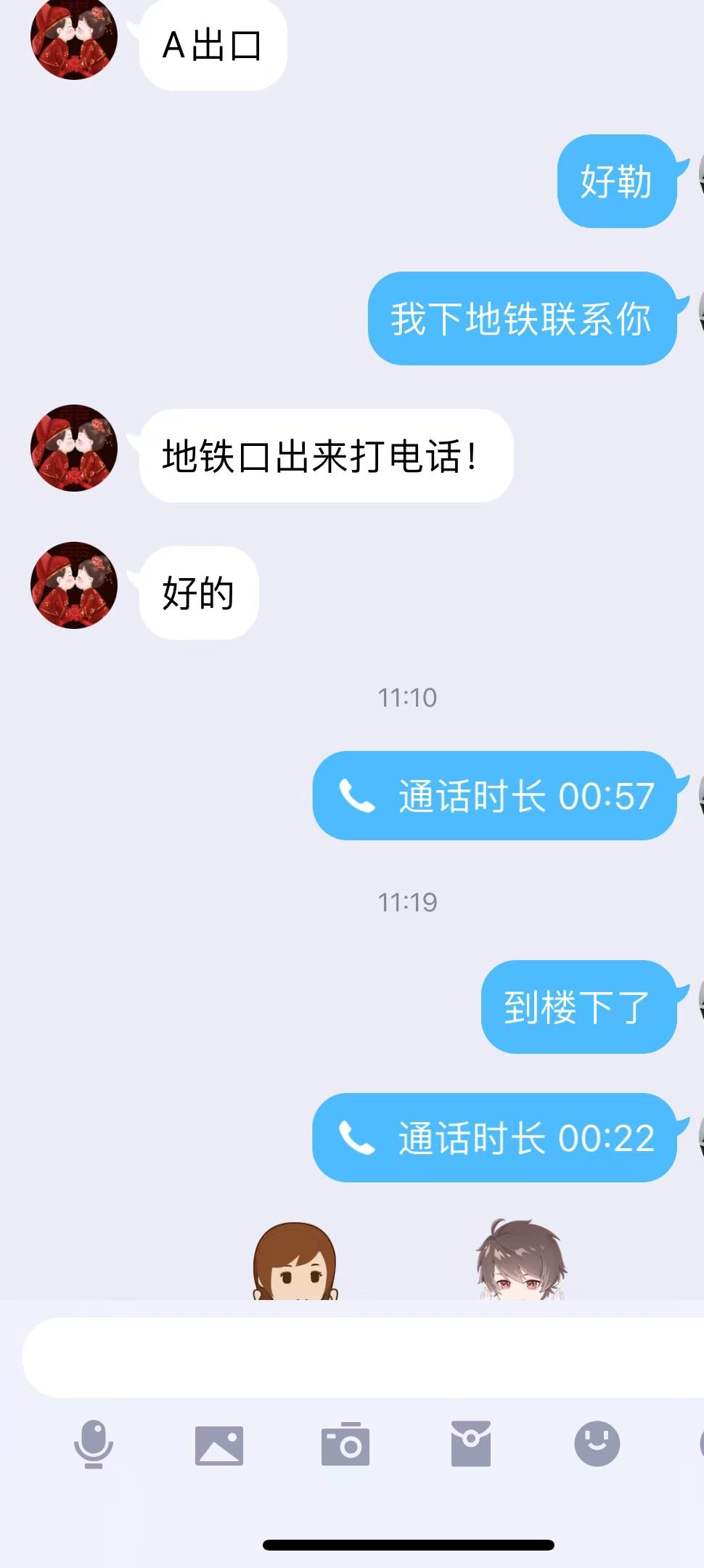Image resolution: width=704 pixels, height=1568 pixels.
Task: Open the red packet icon
Action: point(471,1444)
